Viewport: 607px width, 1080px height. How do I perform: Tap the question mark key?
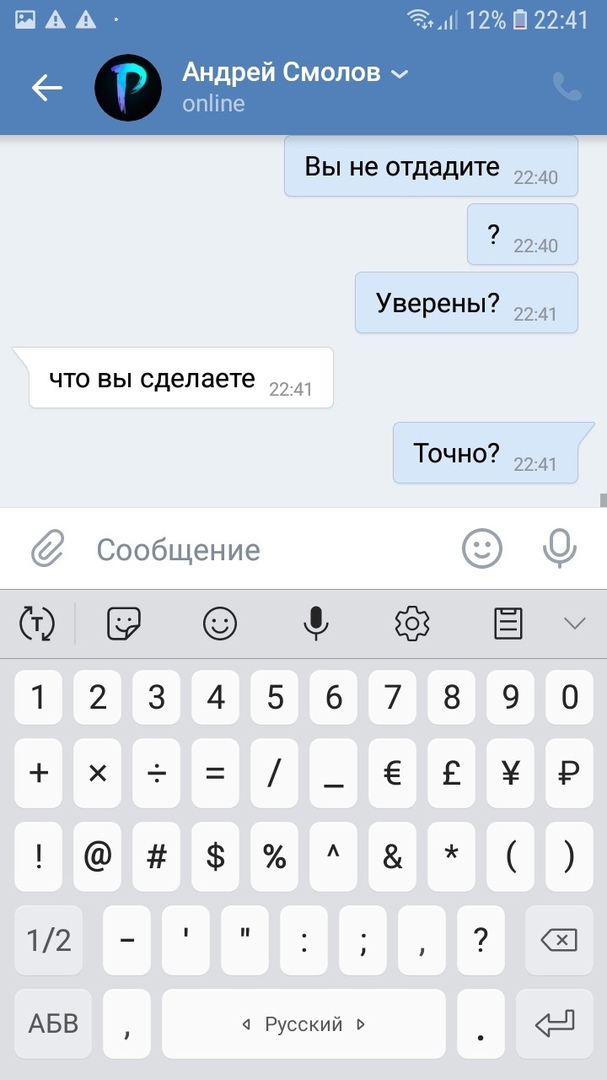[x=481, y=940]
